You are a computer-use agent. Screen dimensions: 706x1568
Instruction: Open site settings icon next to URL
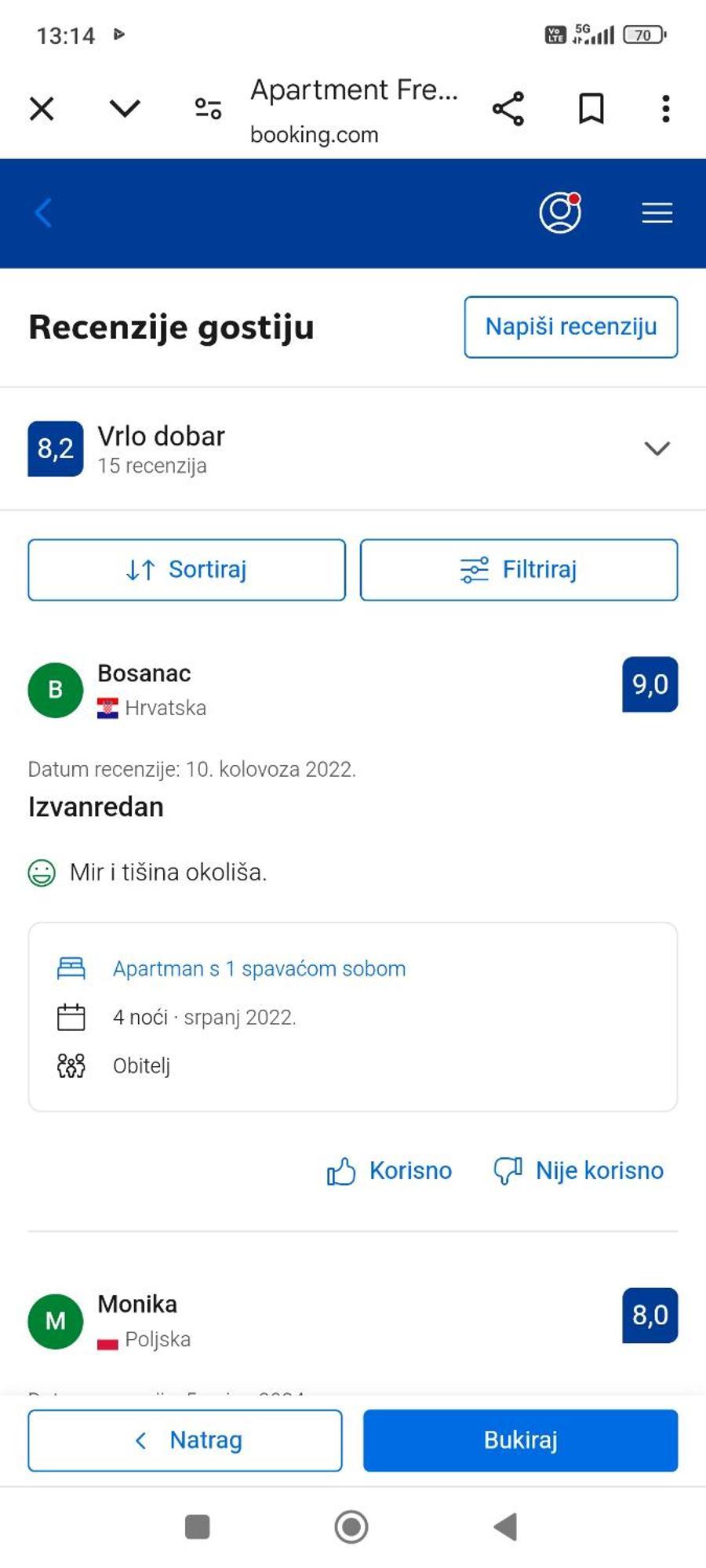(208, 108)
